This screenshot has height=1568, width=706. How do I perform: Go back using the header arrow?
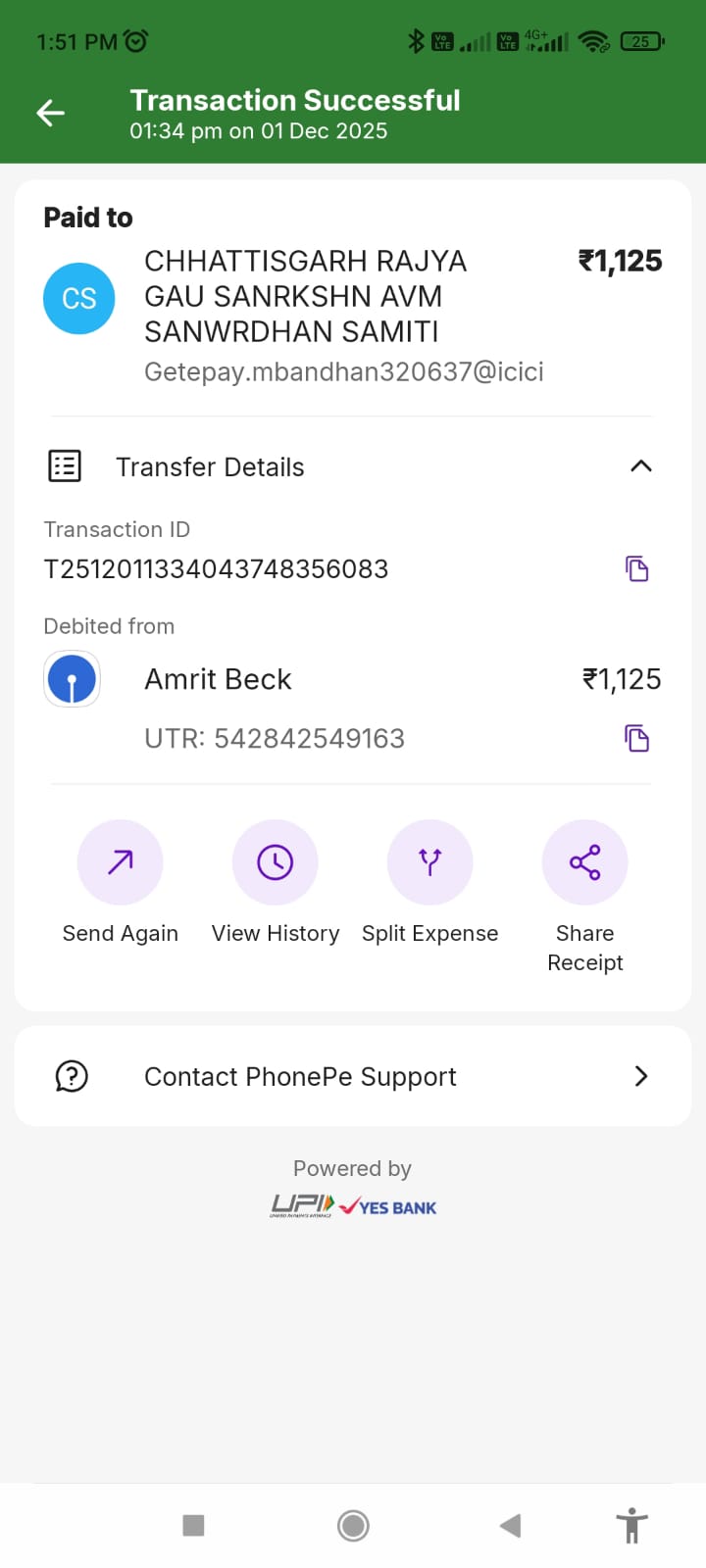(x=51, y=114)
